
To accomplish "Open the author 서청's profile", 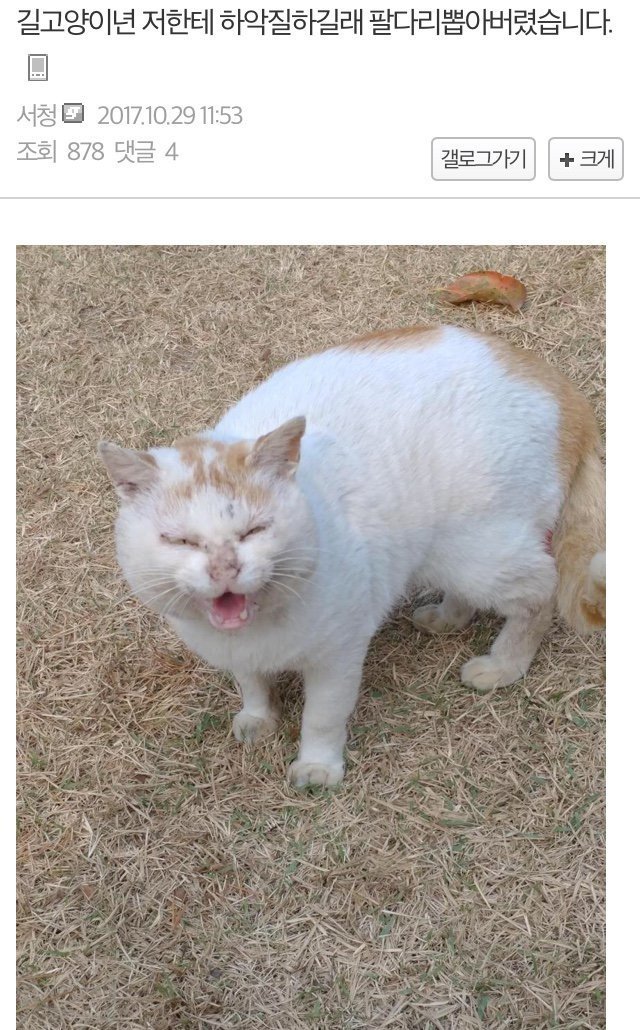I will click(x=37, y=115).
